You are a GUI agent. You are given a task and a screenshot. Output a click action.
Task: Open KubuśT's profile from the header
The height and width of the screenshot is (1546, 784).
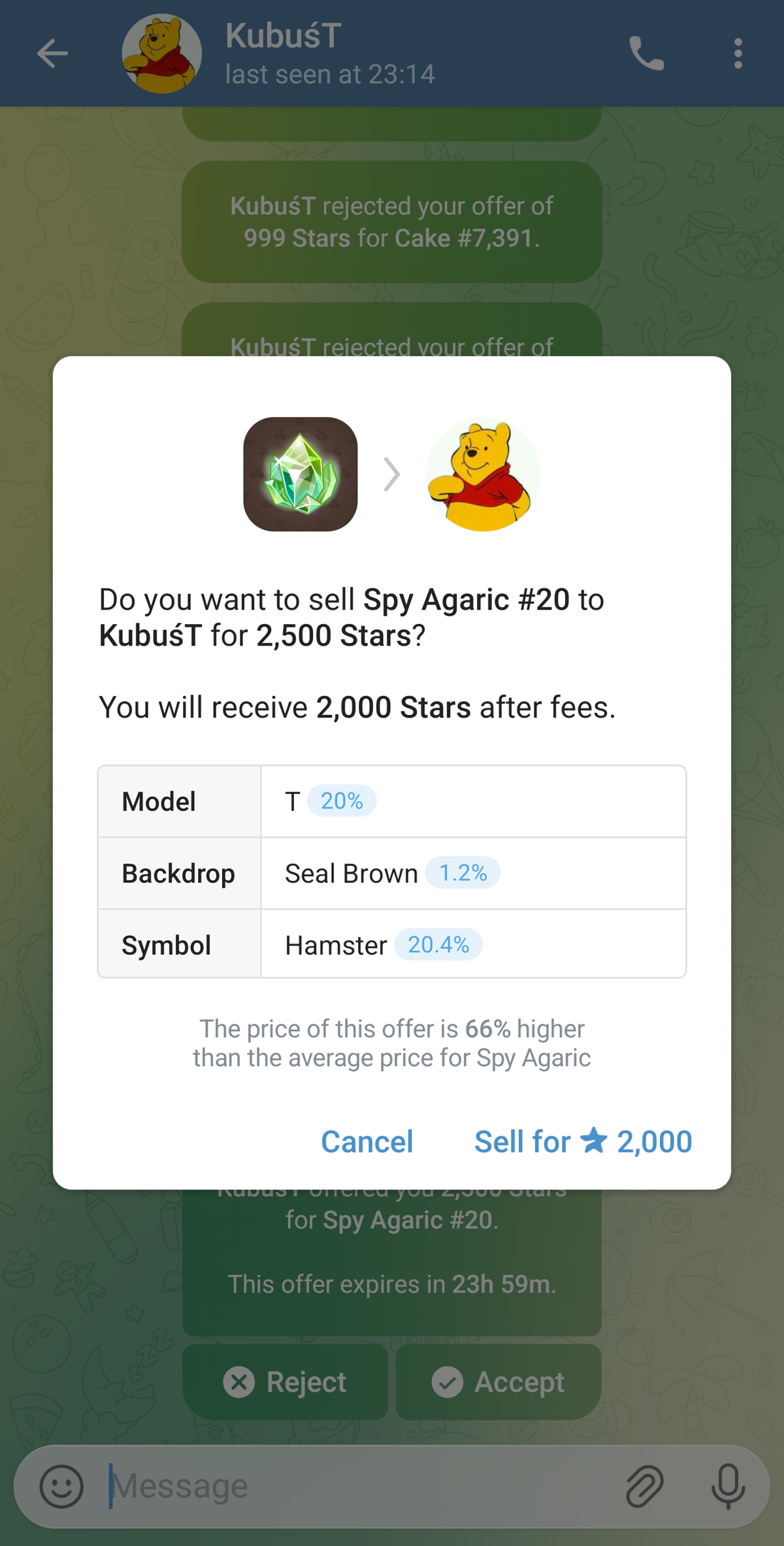(281, 54)
